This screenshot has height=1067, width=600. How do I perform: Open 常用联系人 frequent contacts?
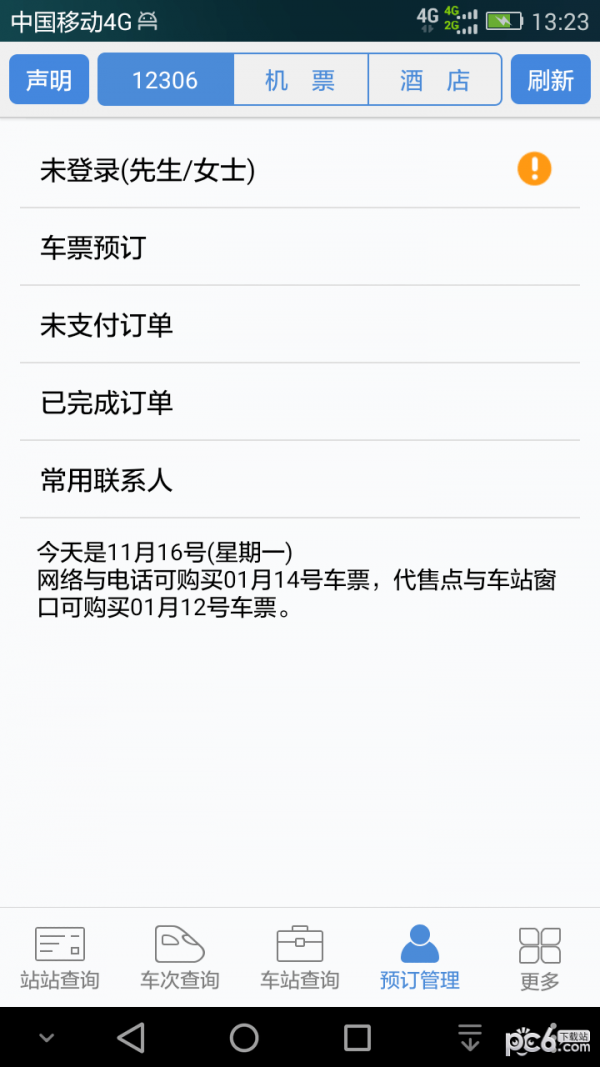pyautogui.click(x=300, y=480)
